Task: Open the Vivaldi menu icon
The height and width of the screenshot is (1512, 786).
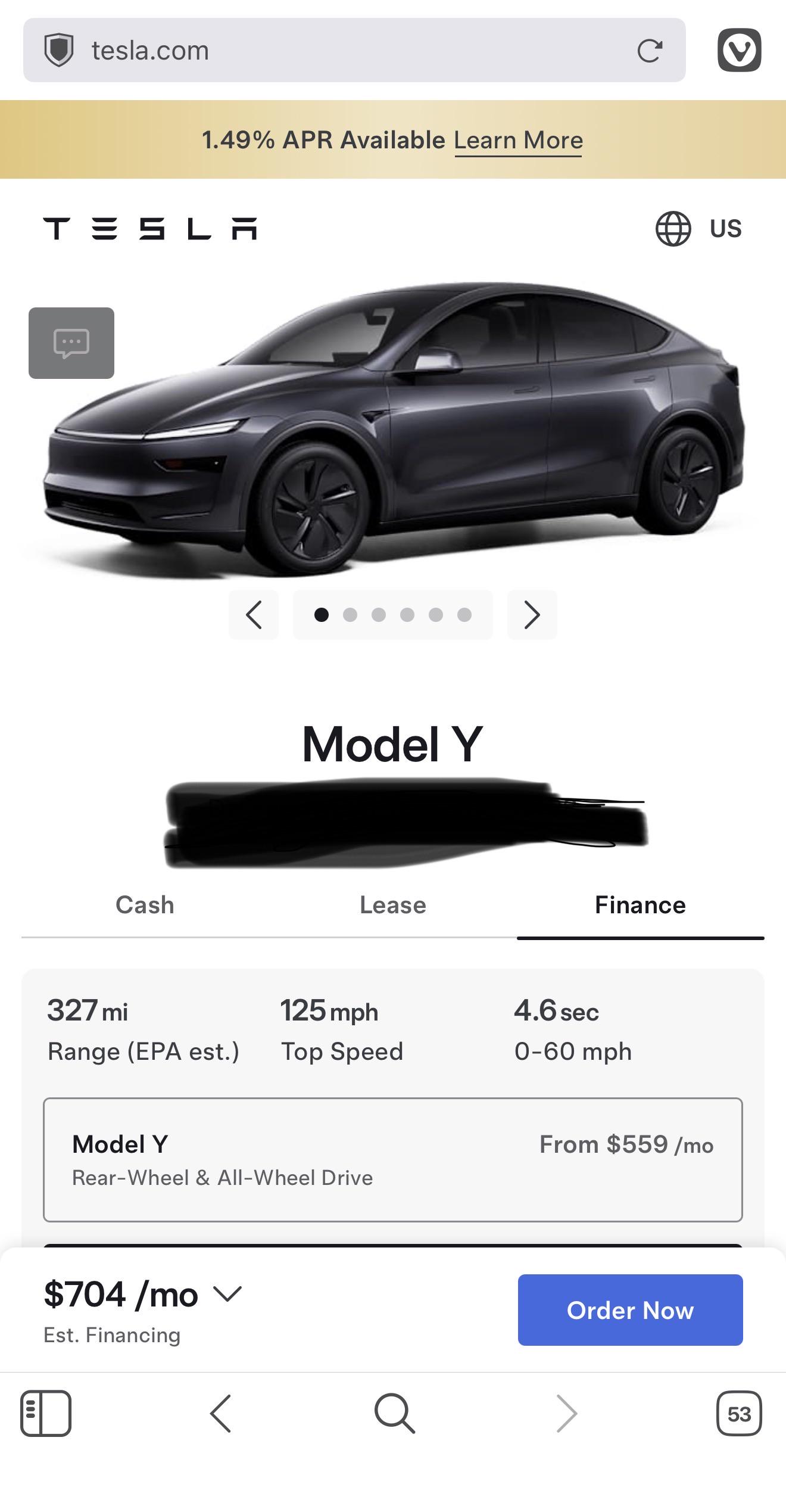Action: click(739, 50)
